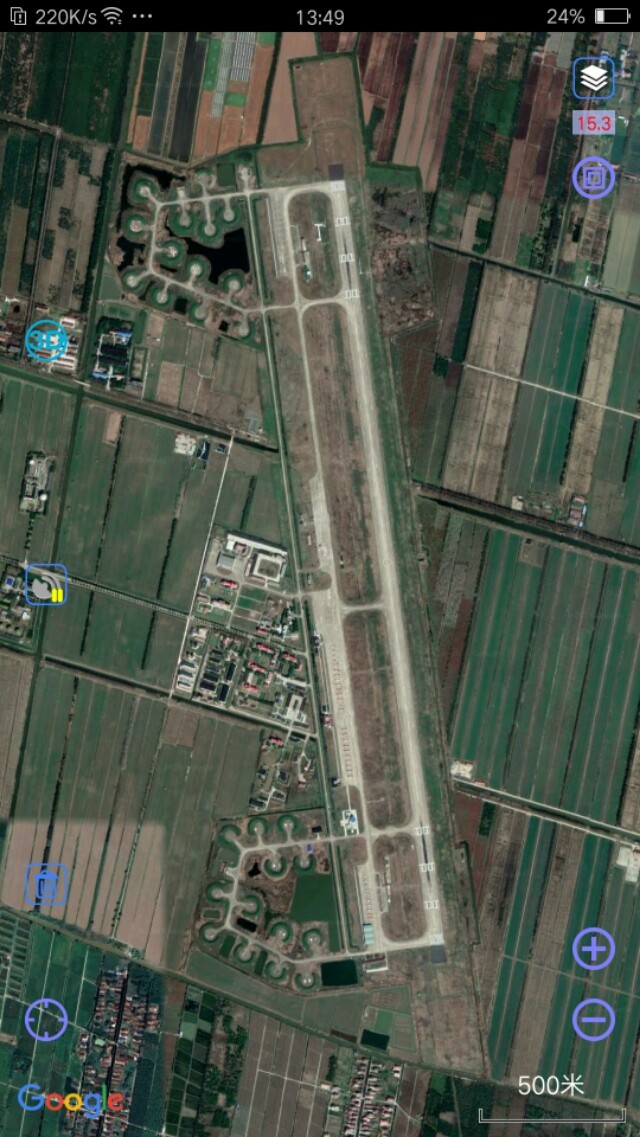Screen dimensions: 640x1137
Task: Tap the satellite dish tool icon
Action: point(45,585)
